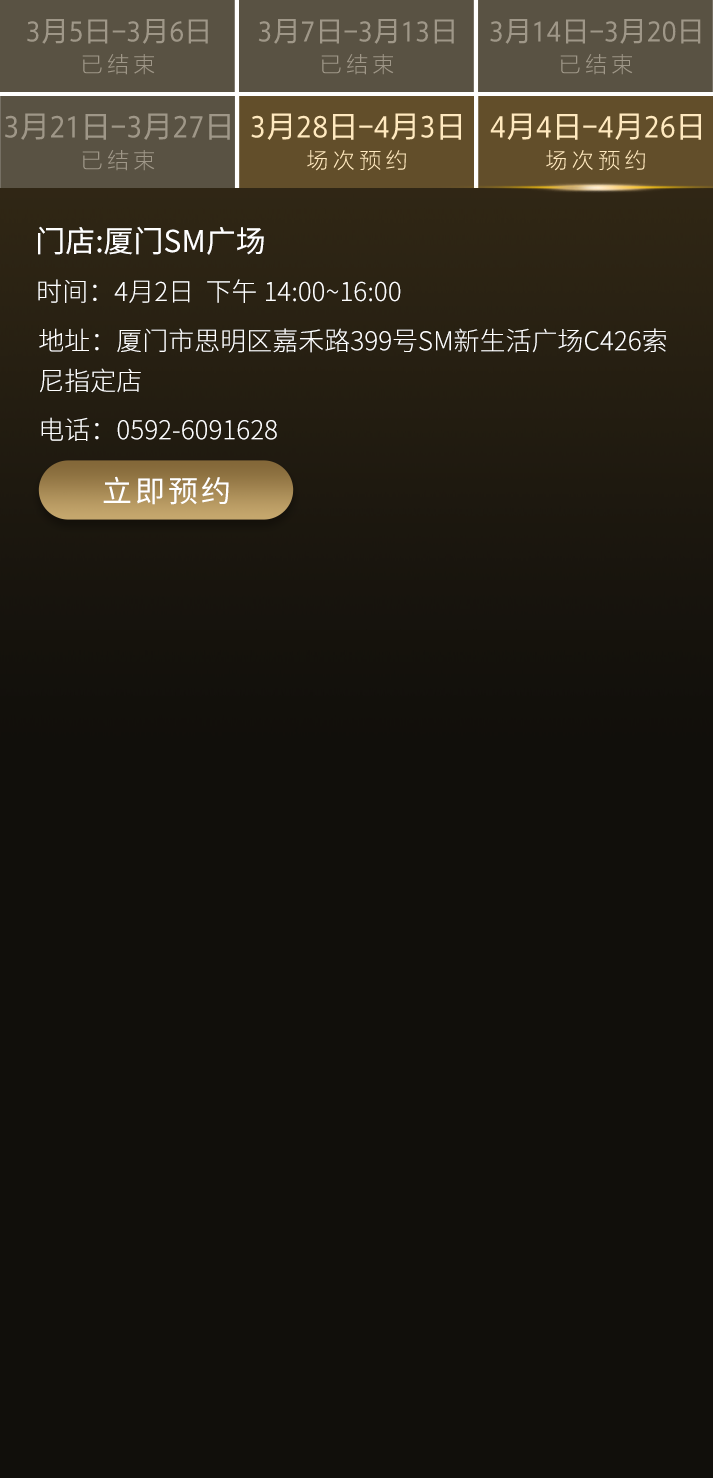Select the 3月28日-4月3日 session tab
This screenshot has height=1478, width=713.
pyautogui.click(x=357, y=142)
